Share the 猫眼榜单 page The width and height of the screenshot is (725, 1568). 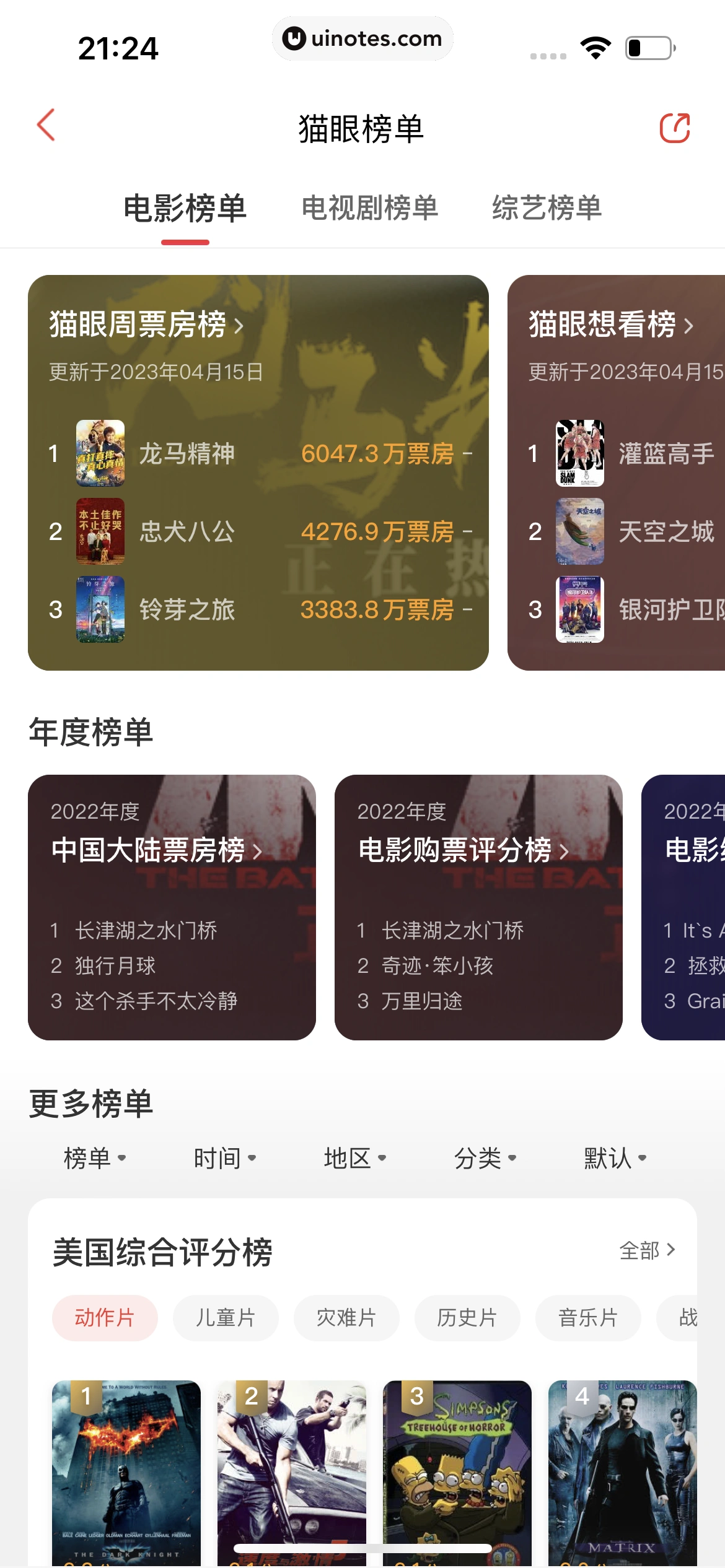[674, 128]
